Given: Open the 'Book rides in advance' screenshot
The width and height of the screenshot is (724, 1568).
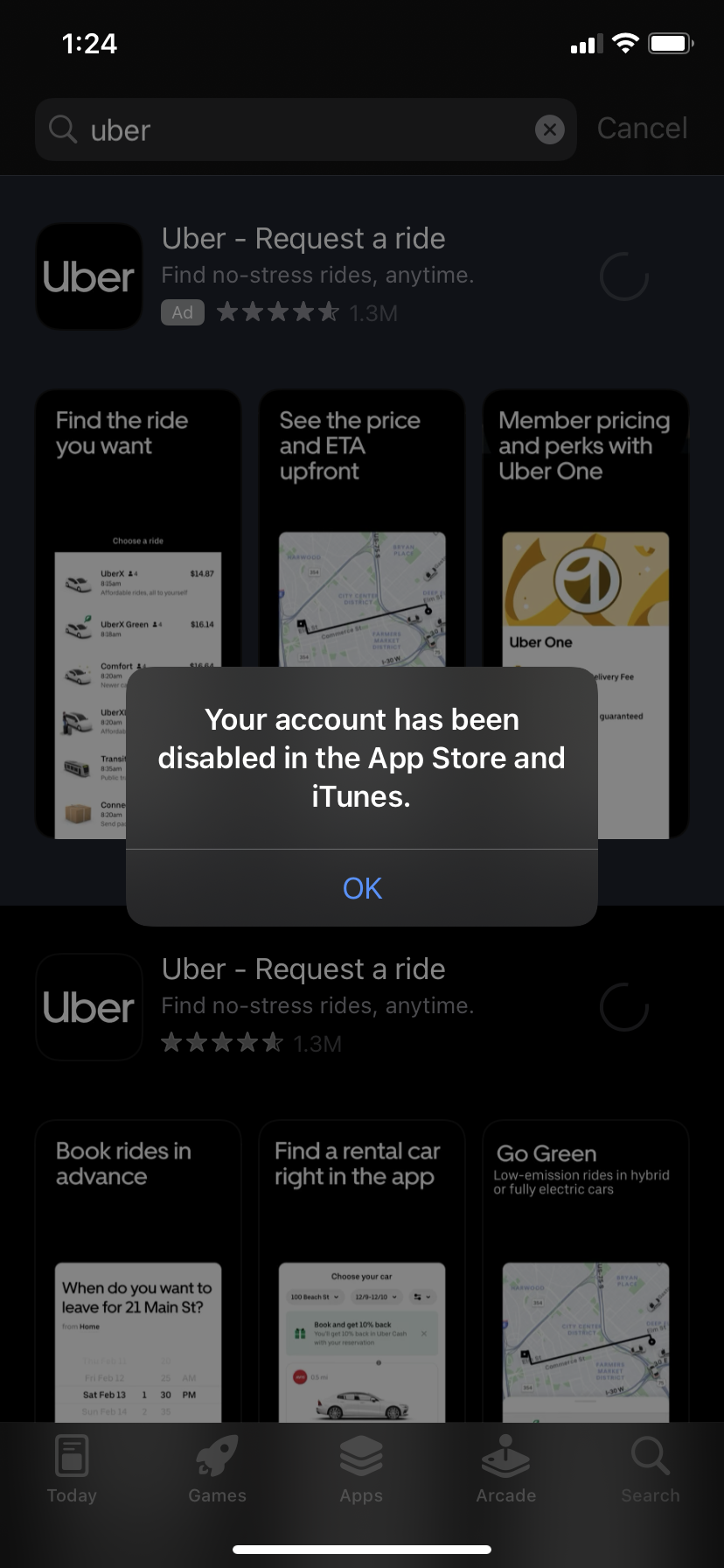Looking at the screenshot, I should tap(137, 1269).
